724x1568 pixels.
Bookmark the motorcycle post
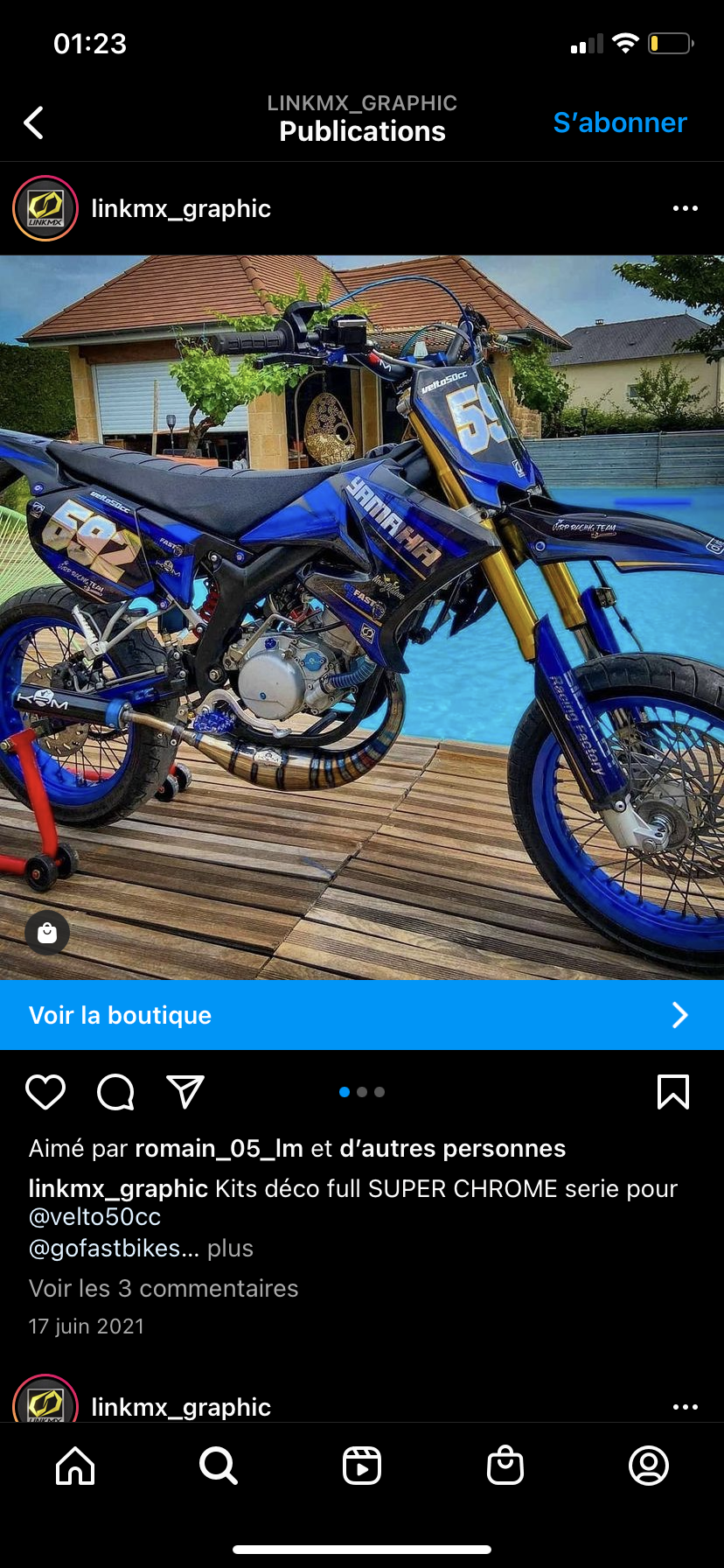click(x=672, y=1092)
